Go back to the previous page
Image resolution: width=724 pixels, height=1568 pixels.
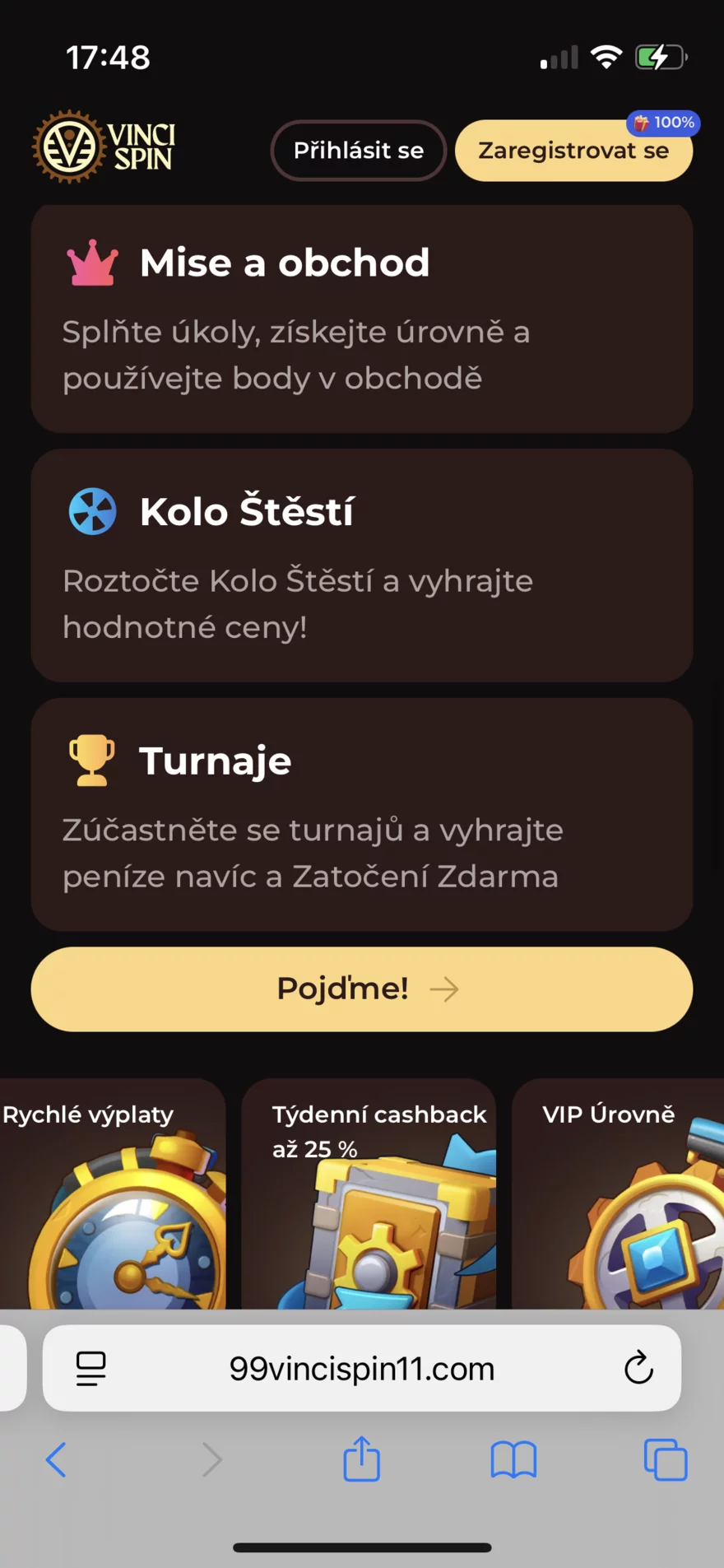pos(55,1460)
